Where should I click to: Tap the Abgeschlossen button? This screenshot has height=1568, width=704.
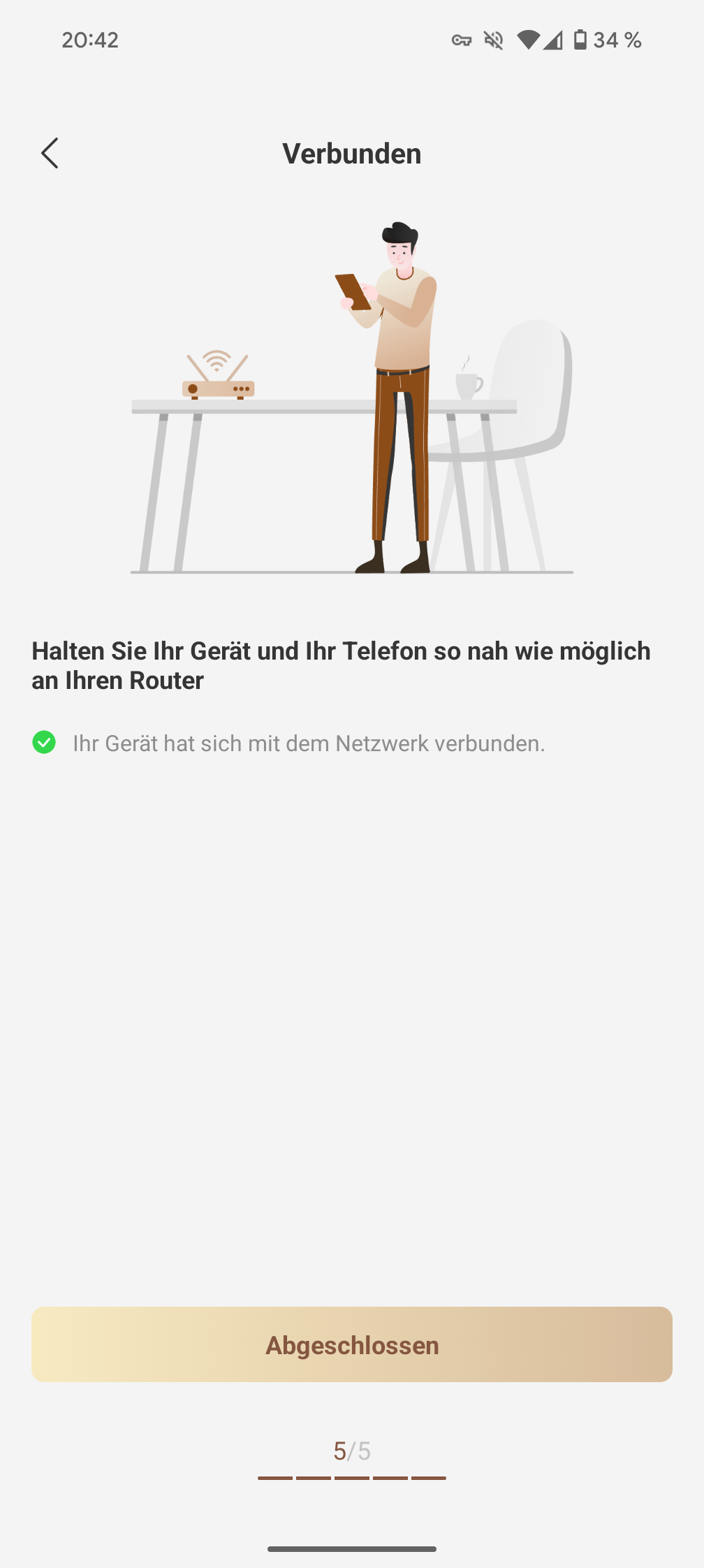coord(352,1344)
